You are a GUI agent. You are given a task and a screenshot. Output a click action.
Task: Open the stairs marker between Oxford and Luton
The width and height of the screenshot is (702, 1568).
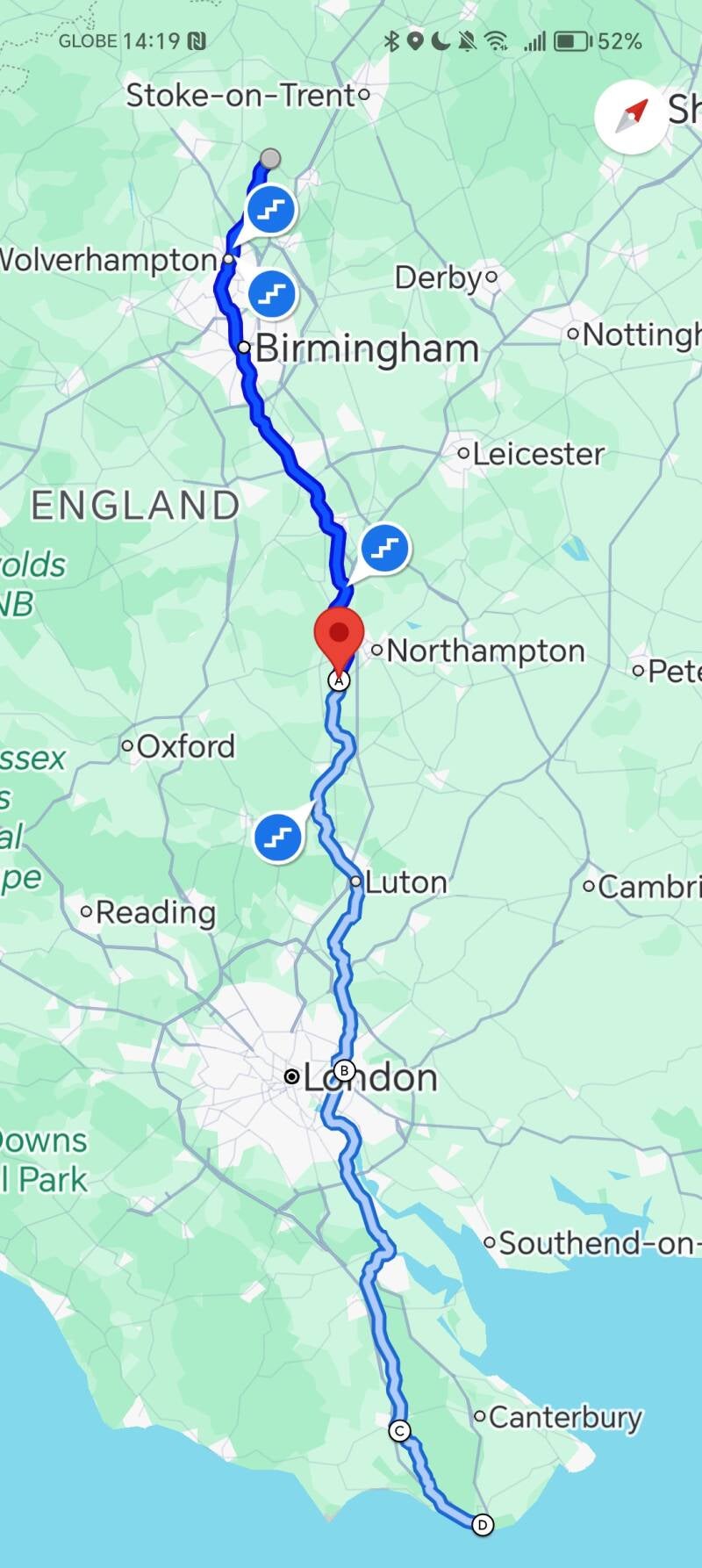click(x=278, y=838)
